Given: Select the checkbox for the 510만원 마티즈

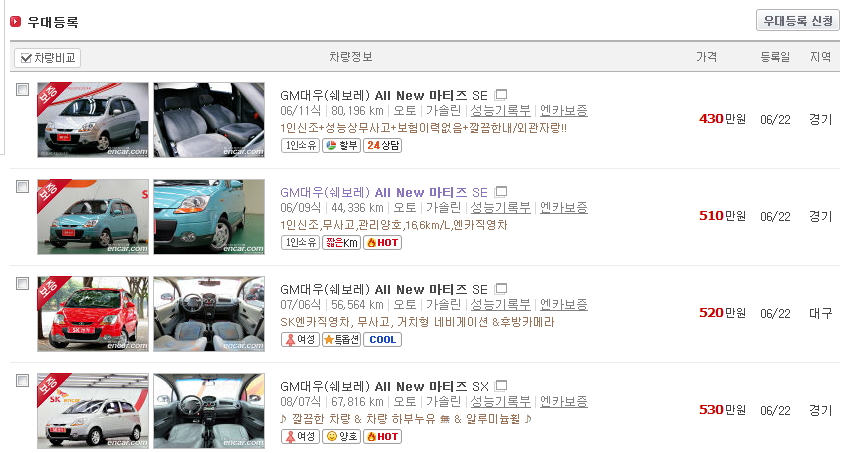Looking at the screenshot, I should [x=23, y=187].
